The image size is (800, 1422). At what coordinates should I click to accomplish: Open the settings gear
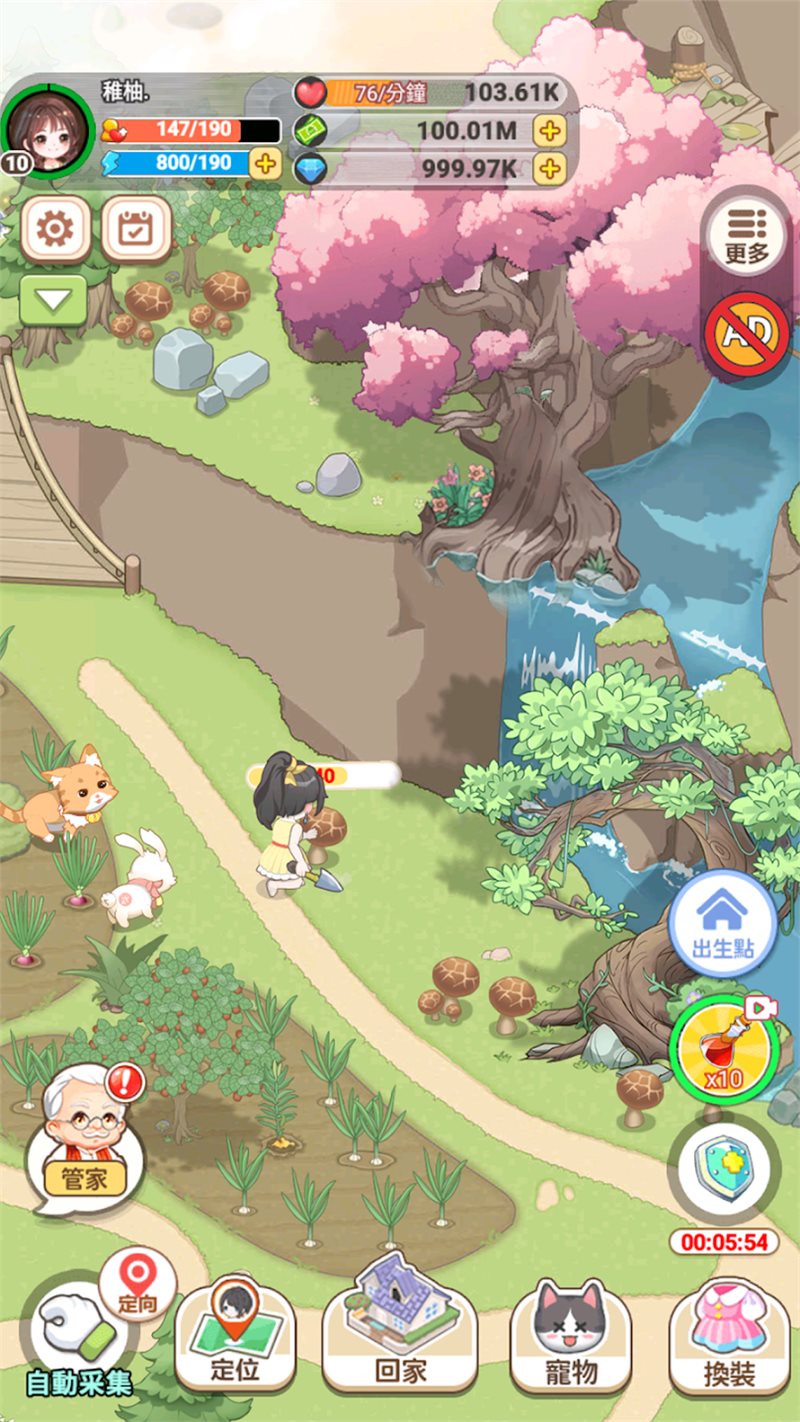pyautogui.click(x=55, y=231)
